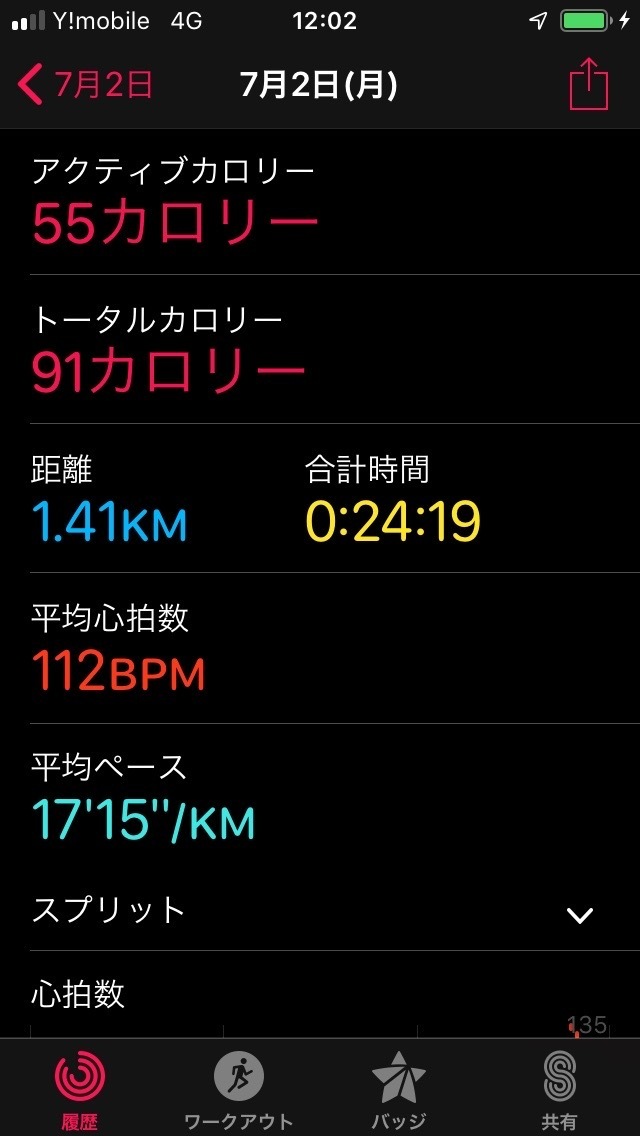The image size is (640, 1136).
Task: Share this workout summary
Action: [x=588, y=83]
